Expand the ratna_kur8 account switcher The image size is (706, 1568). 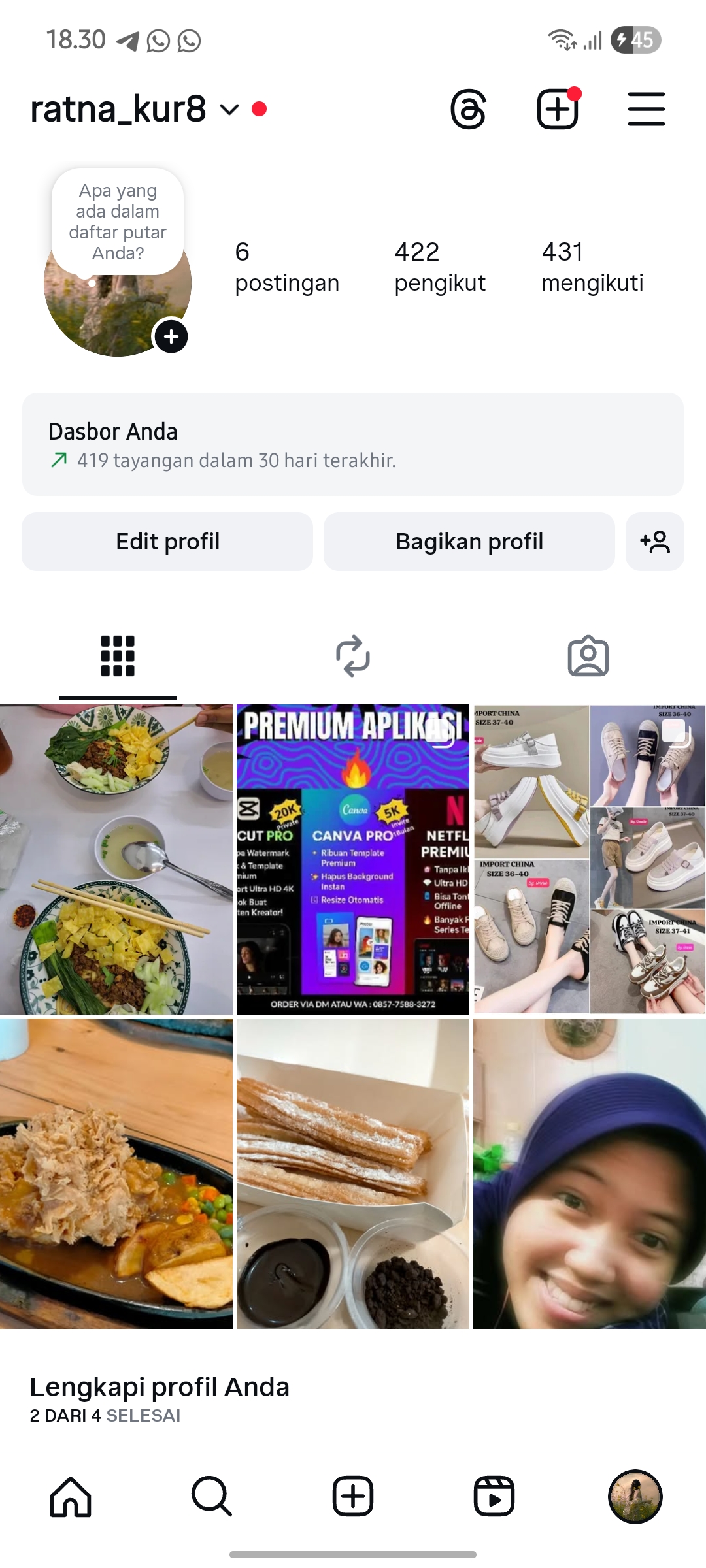coord(229,109)
